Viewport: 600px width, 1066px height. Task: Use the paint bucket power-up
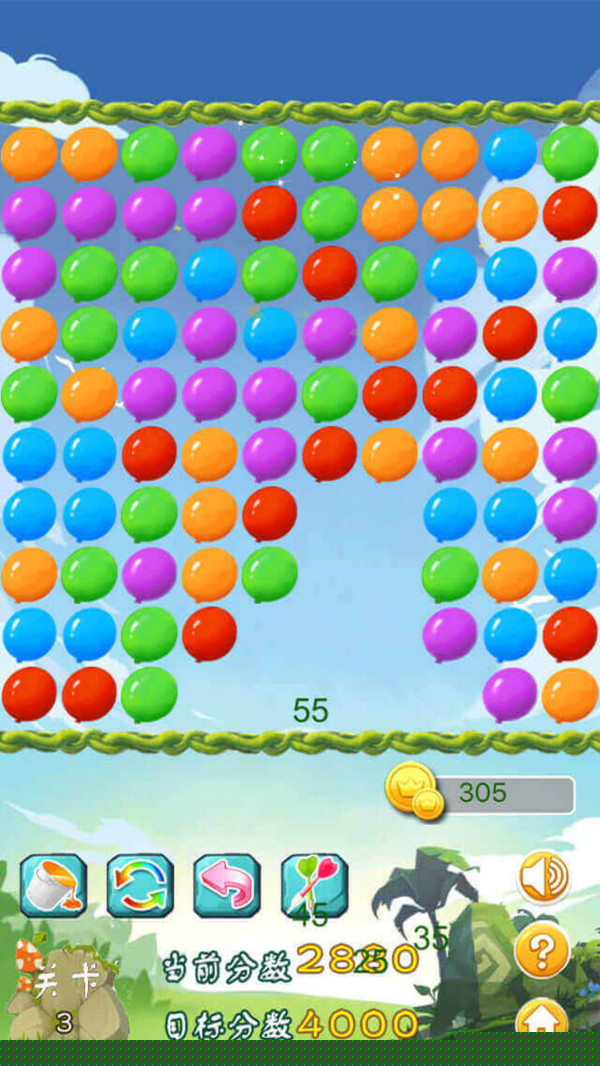tap(53, 885)
